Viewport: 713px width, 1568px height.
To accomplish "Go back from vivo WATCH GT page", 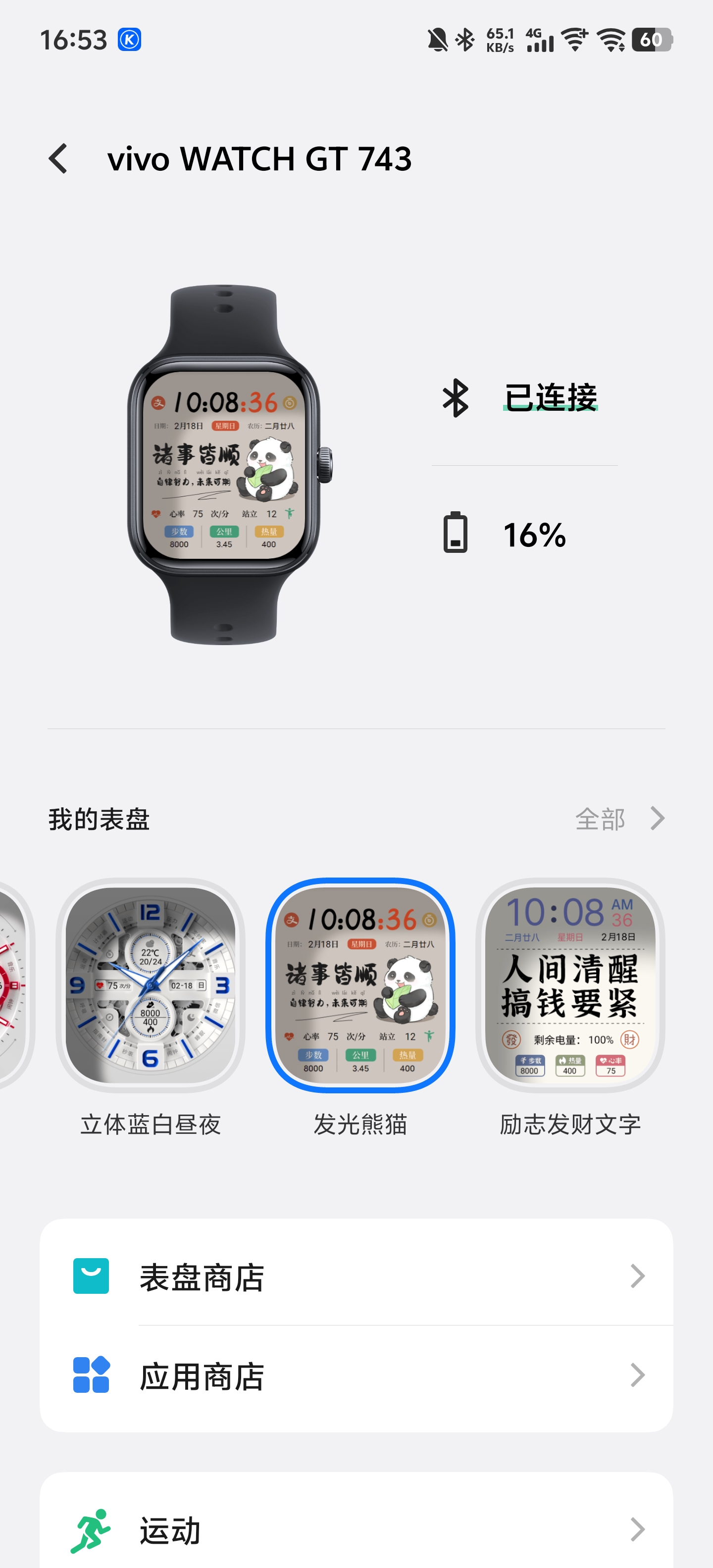I will click(x=58, y=159).
